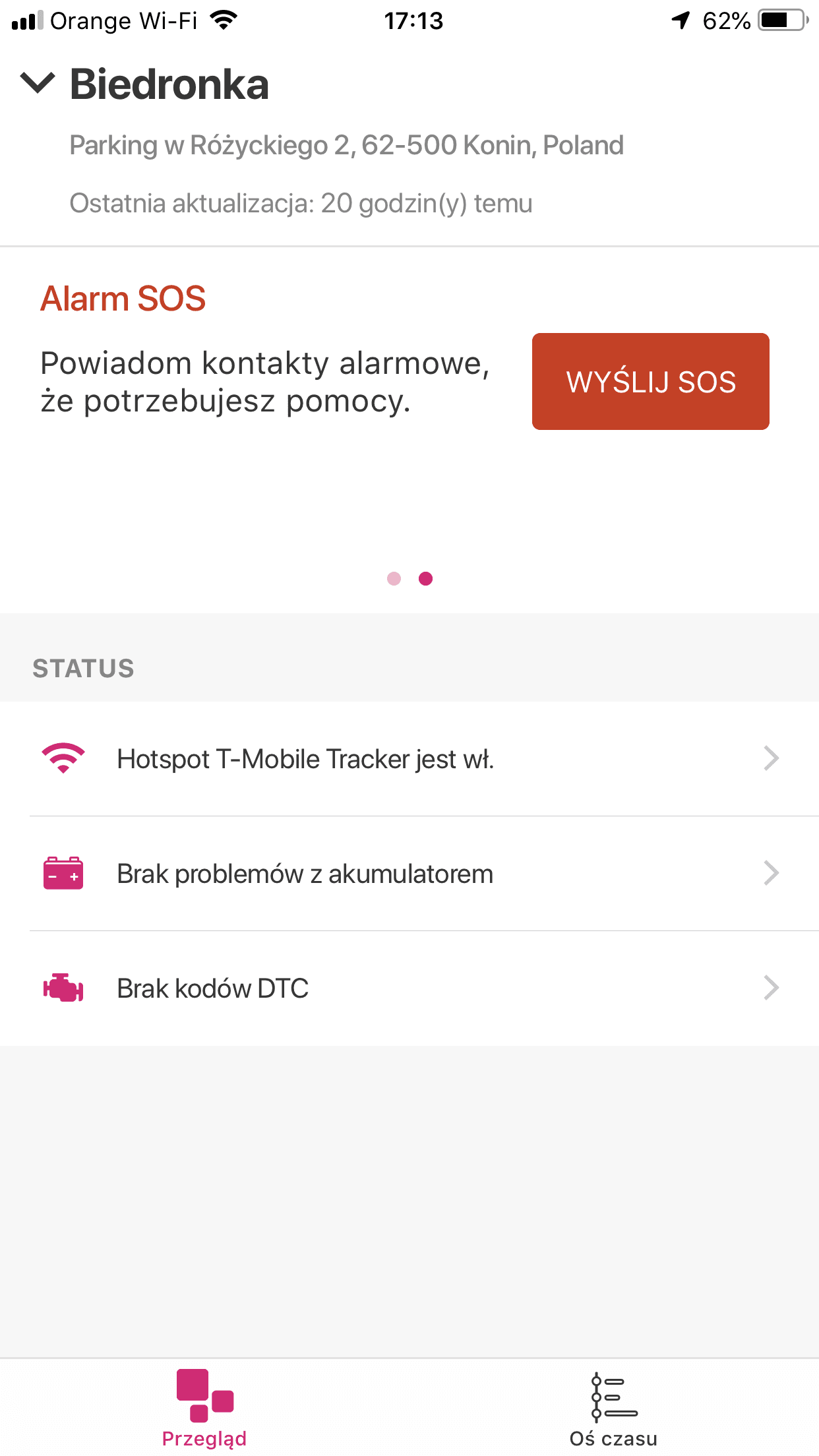The height and width of the screenshot is (1456, 819).
Task: Open the Brak kodów DTC row
Action: click(x=409, y=988)
